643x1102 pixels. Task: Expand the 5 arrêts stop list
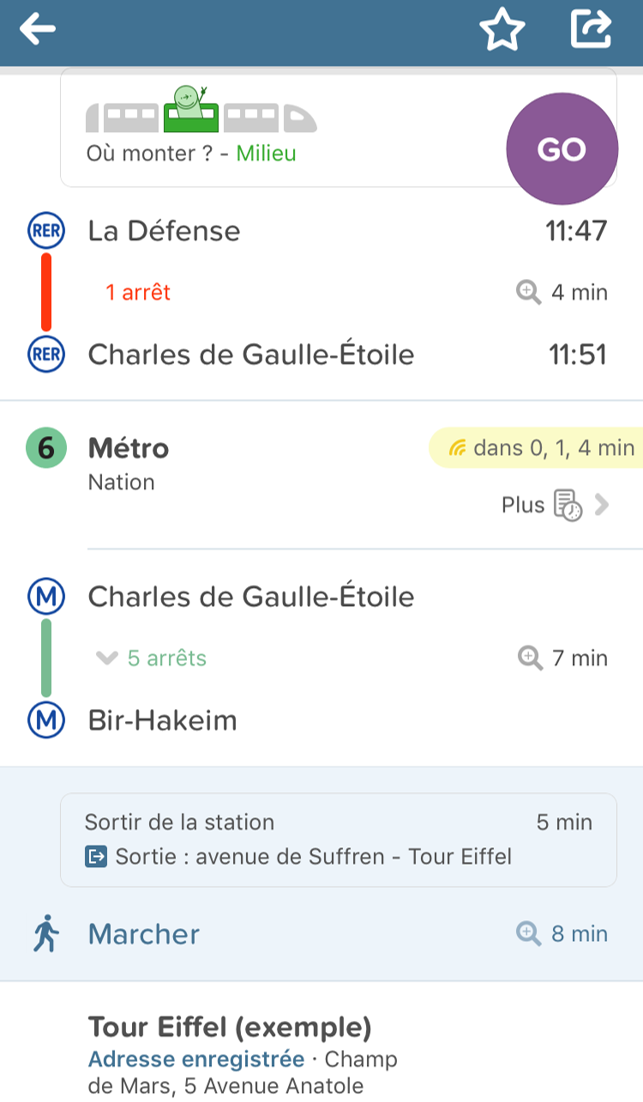click(x=151, y=658)
